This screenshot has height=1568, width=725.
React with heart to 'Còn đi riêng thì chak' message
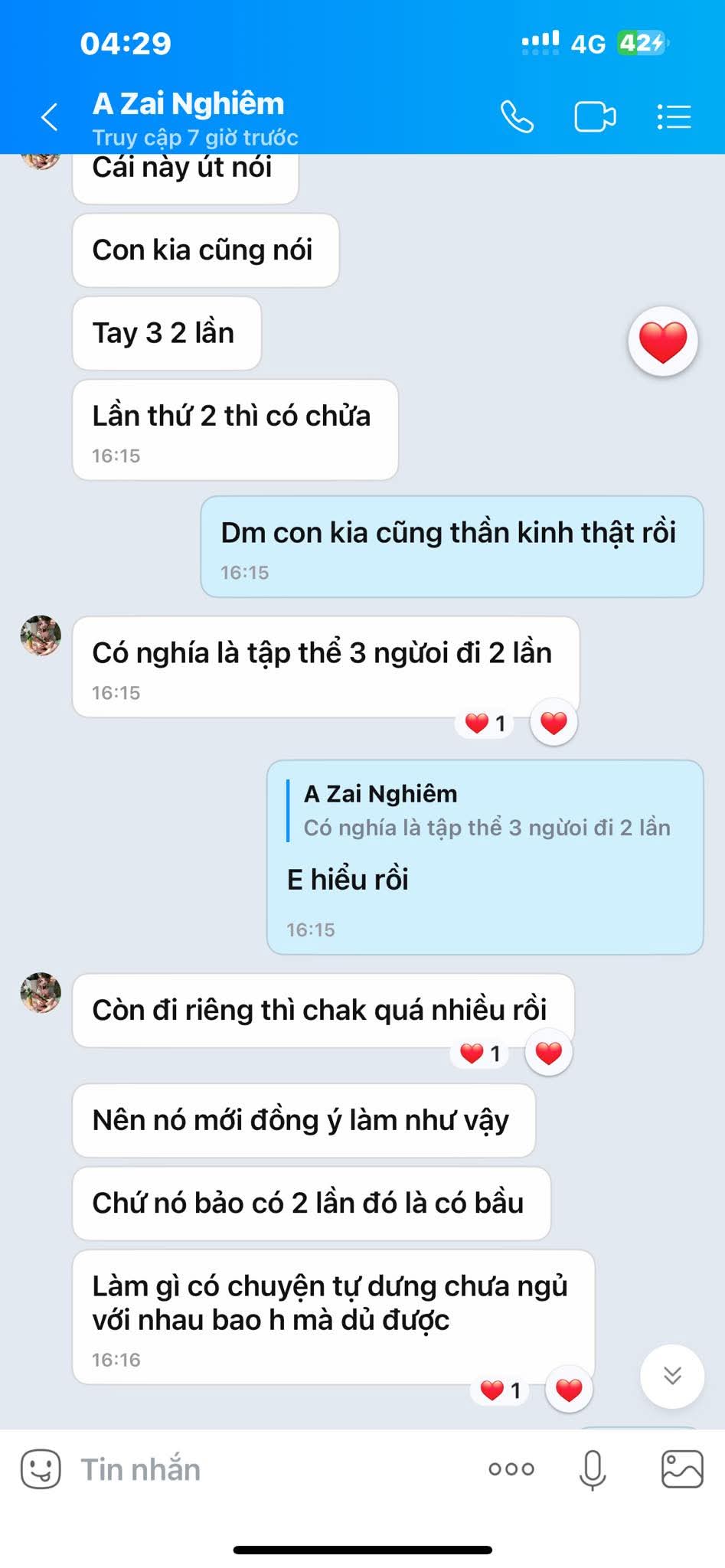click(549, 1053)
